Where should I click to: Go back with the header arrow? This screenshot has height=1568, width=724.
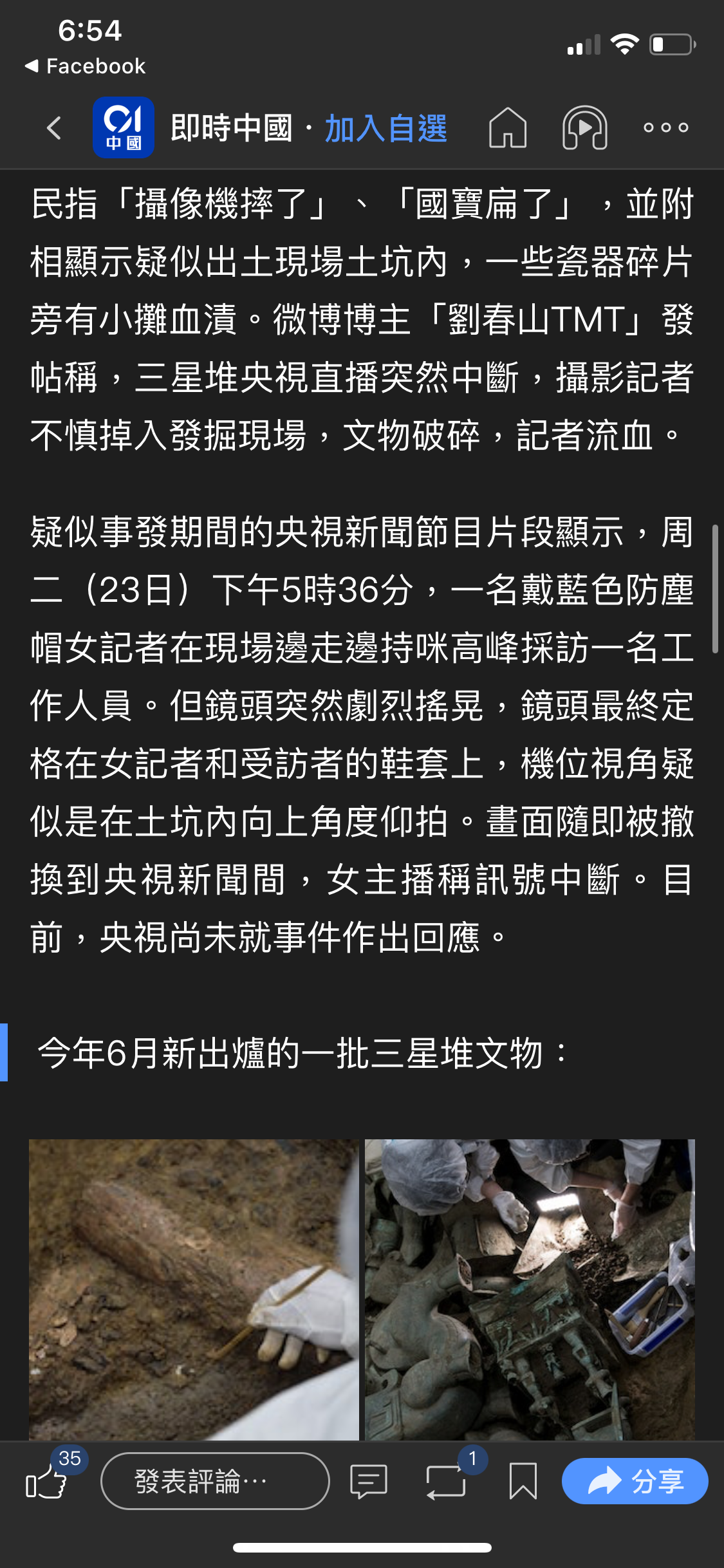(x=55, y=127)
